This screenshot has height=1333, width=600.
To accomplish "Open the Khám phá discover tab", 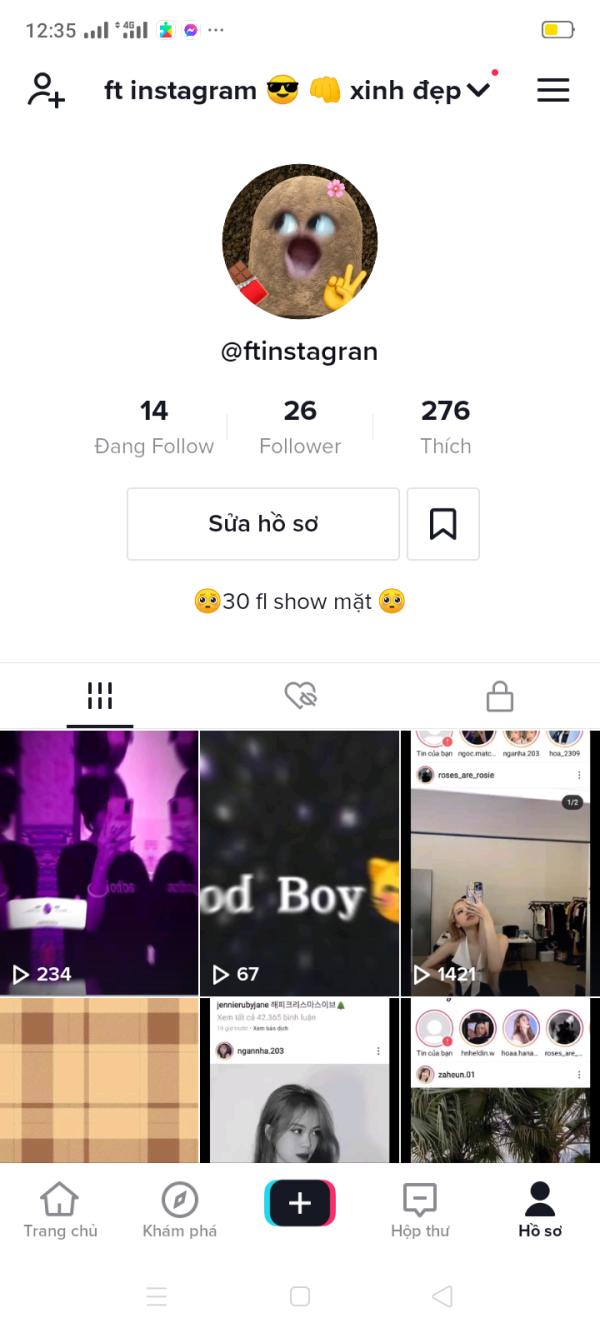I will [x=180, y=1210].
